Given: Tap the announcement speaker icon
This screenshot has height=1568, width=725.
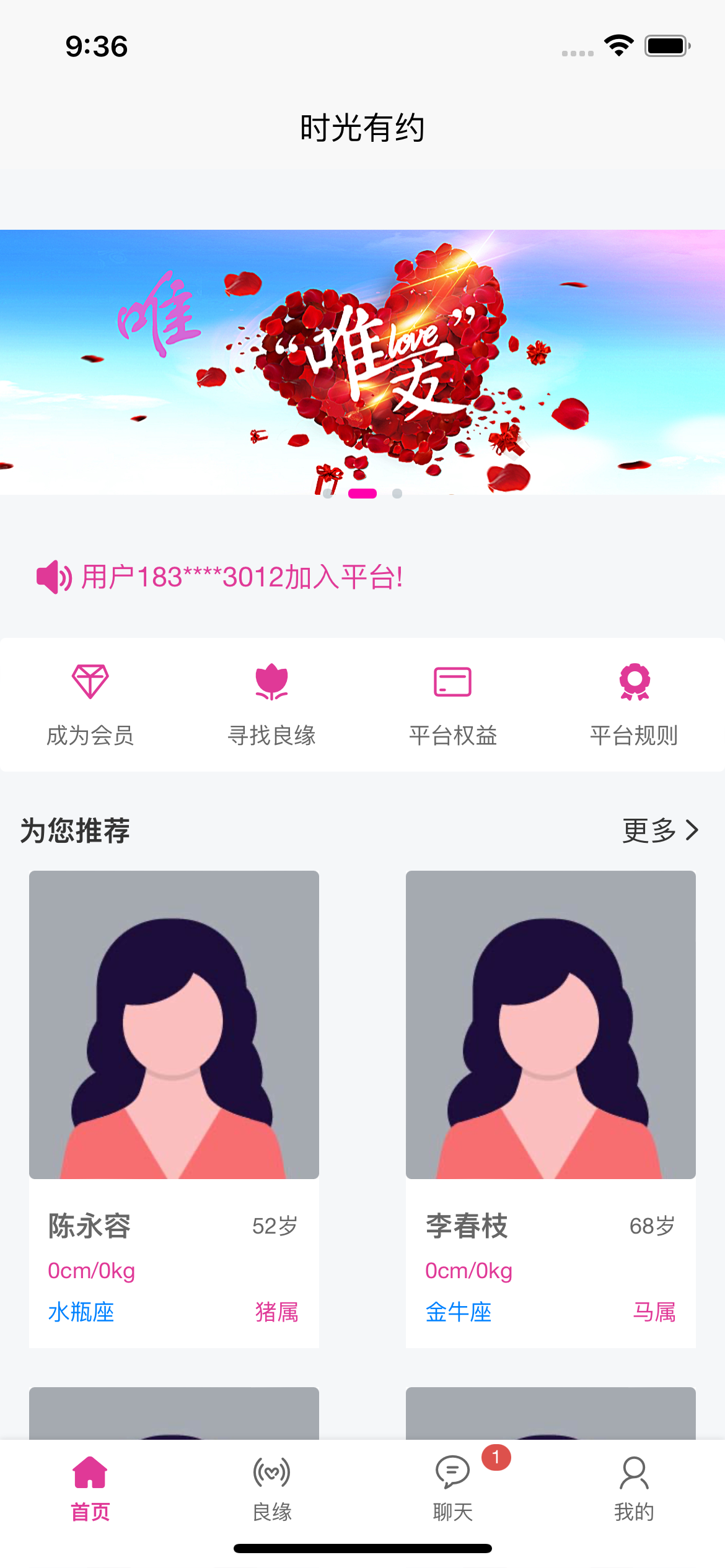Looking at the screenshot, I should point(52,578).
